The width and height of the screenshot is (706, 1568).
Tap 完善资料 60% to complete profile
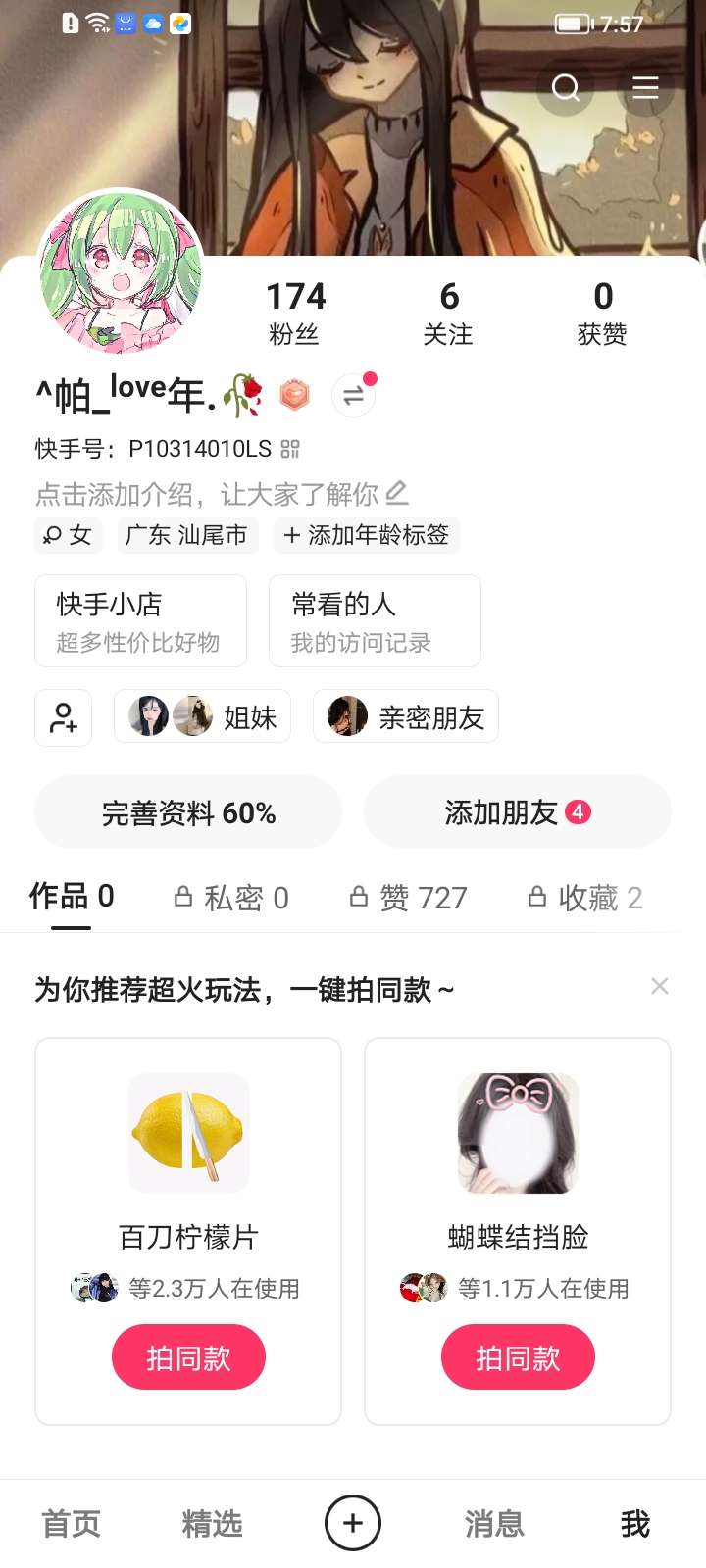click(x=188, y=812)
